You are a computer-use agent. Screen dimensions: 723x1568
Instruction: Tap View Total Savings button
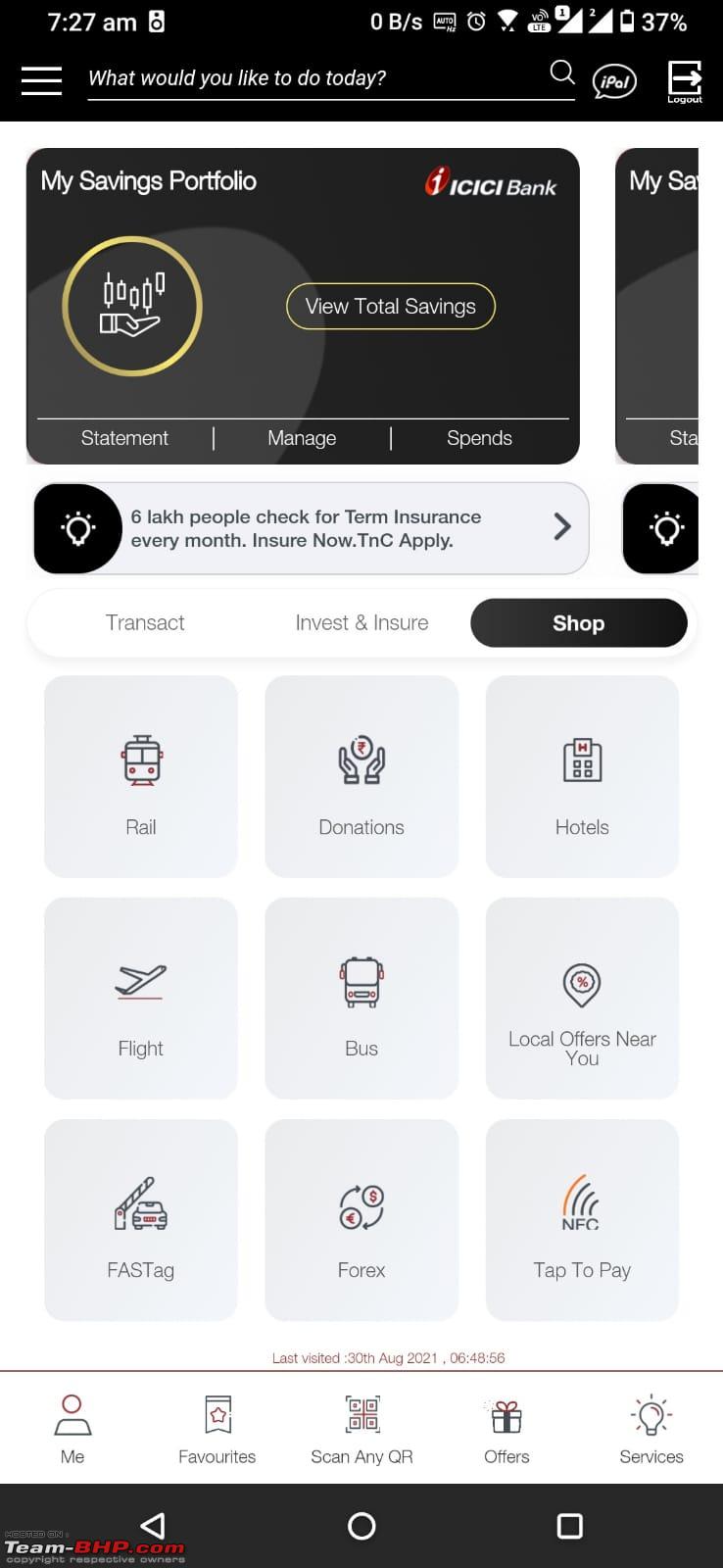(x=391, y=307)
